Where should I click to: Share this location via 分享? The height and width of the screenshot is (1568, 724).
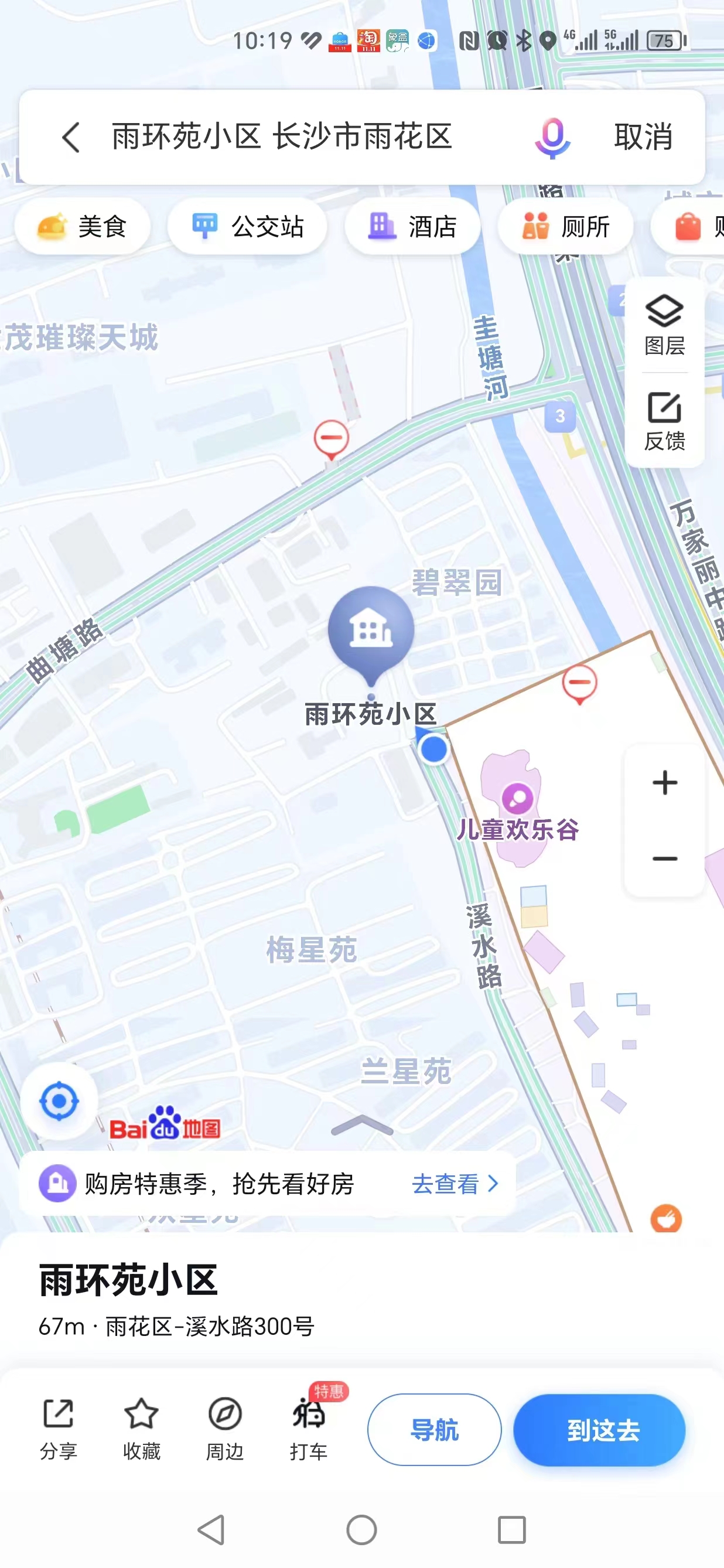point(59,1428)
